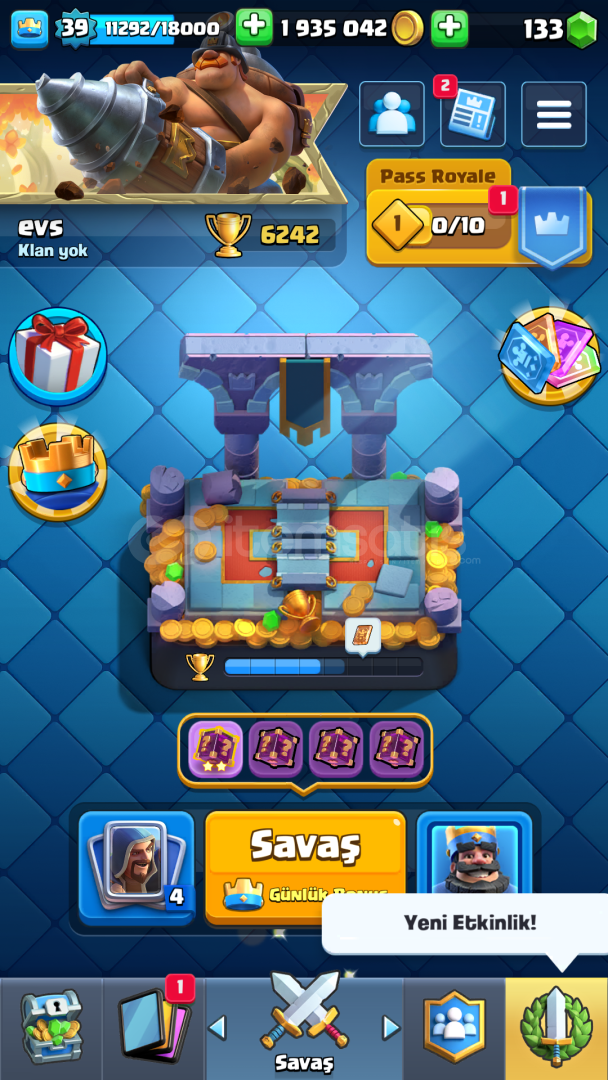Open the friends icon
Image resolution: width=608 pixels, height=1080 pixels.
tap(392, 114)
